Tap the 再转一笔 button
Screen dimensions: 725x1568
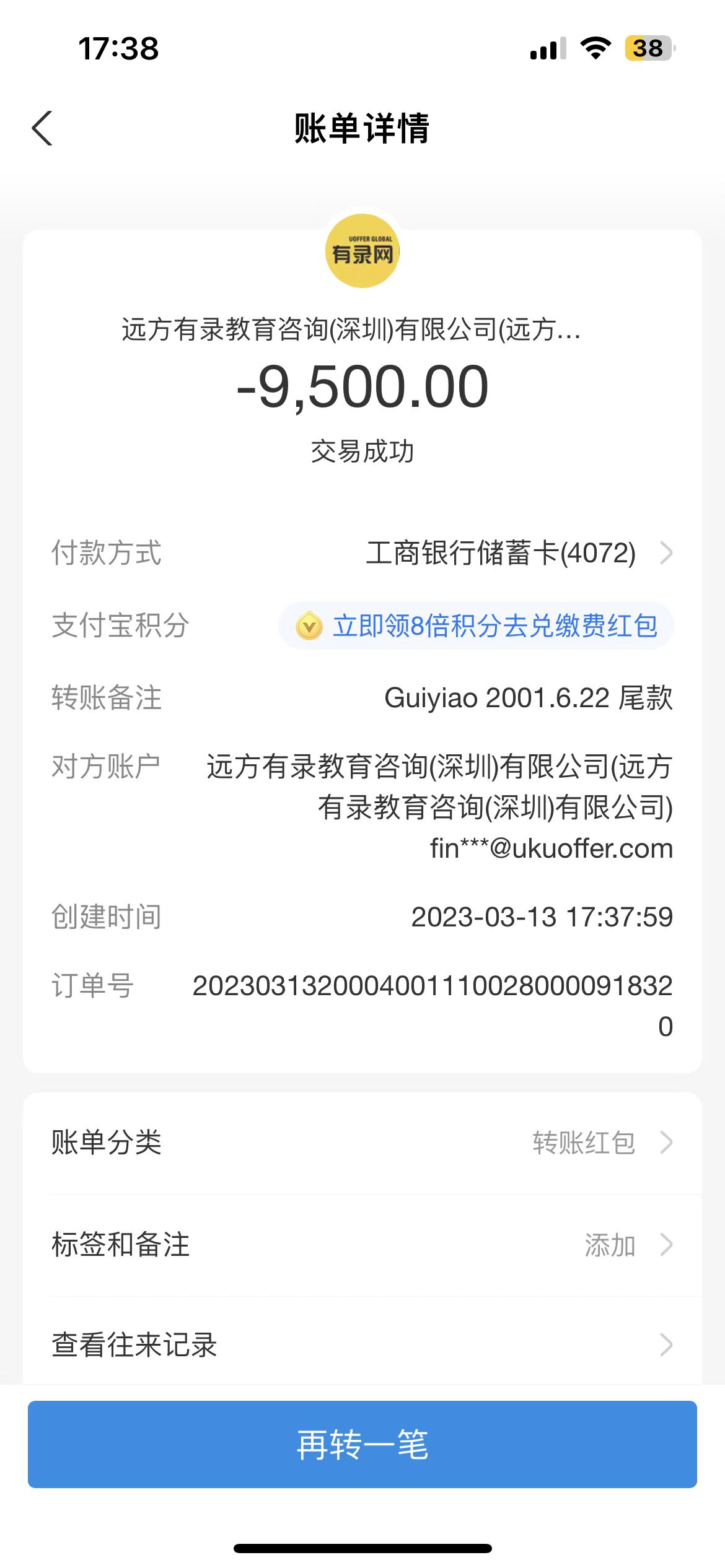click(x=362, y=1444)
